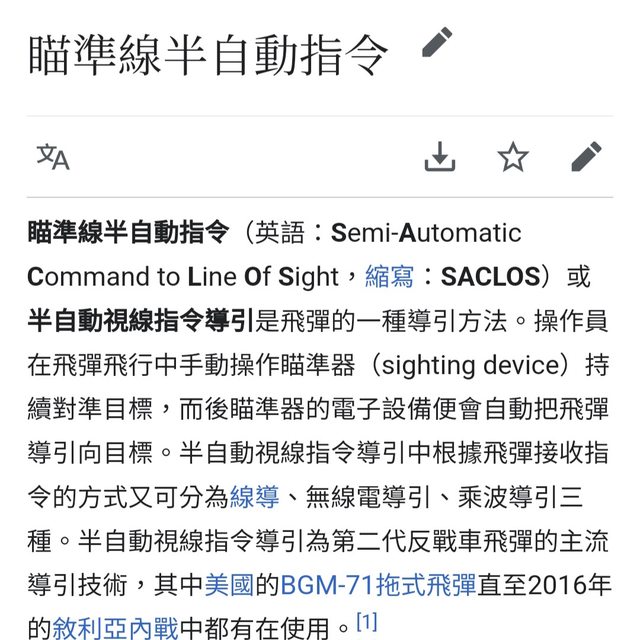The height and width of the screenshot is (640, 640).
Task: Open the 線導 link
Action: tap(254, 496)
